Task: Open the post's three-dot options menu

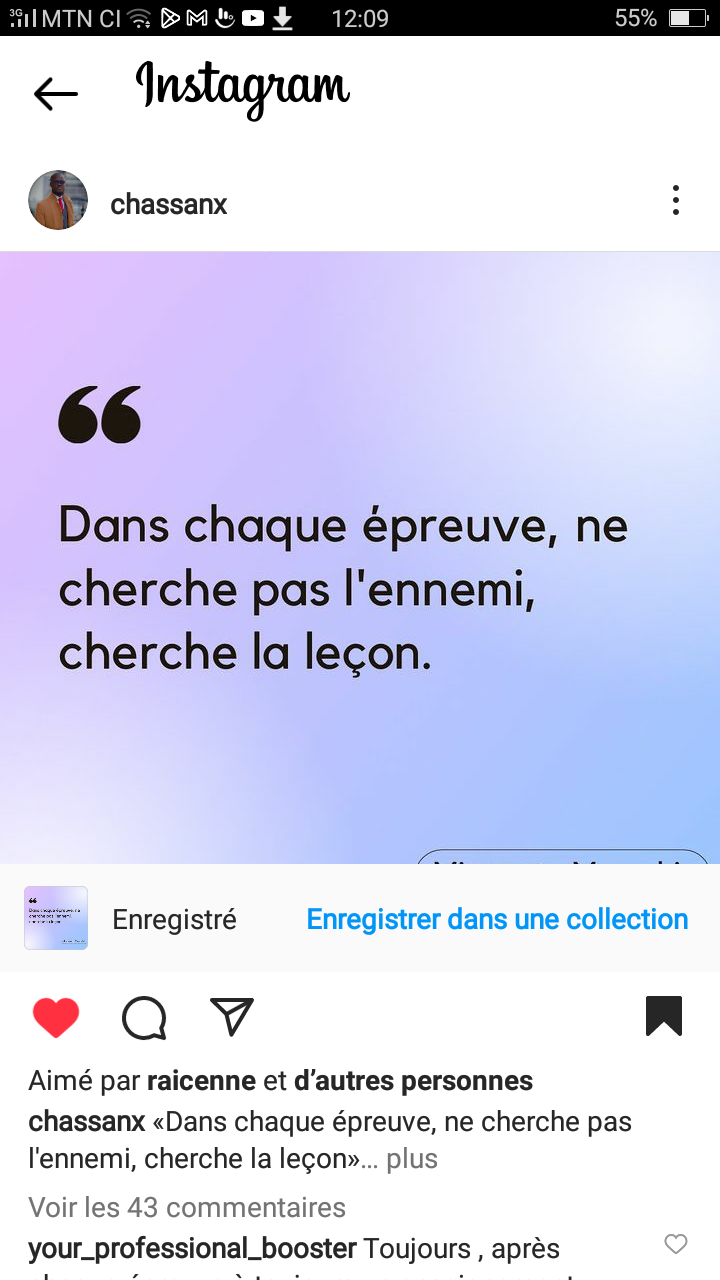Action: click(676, 200)
